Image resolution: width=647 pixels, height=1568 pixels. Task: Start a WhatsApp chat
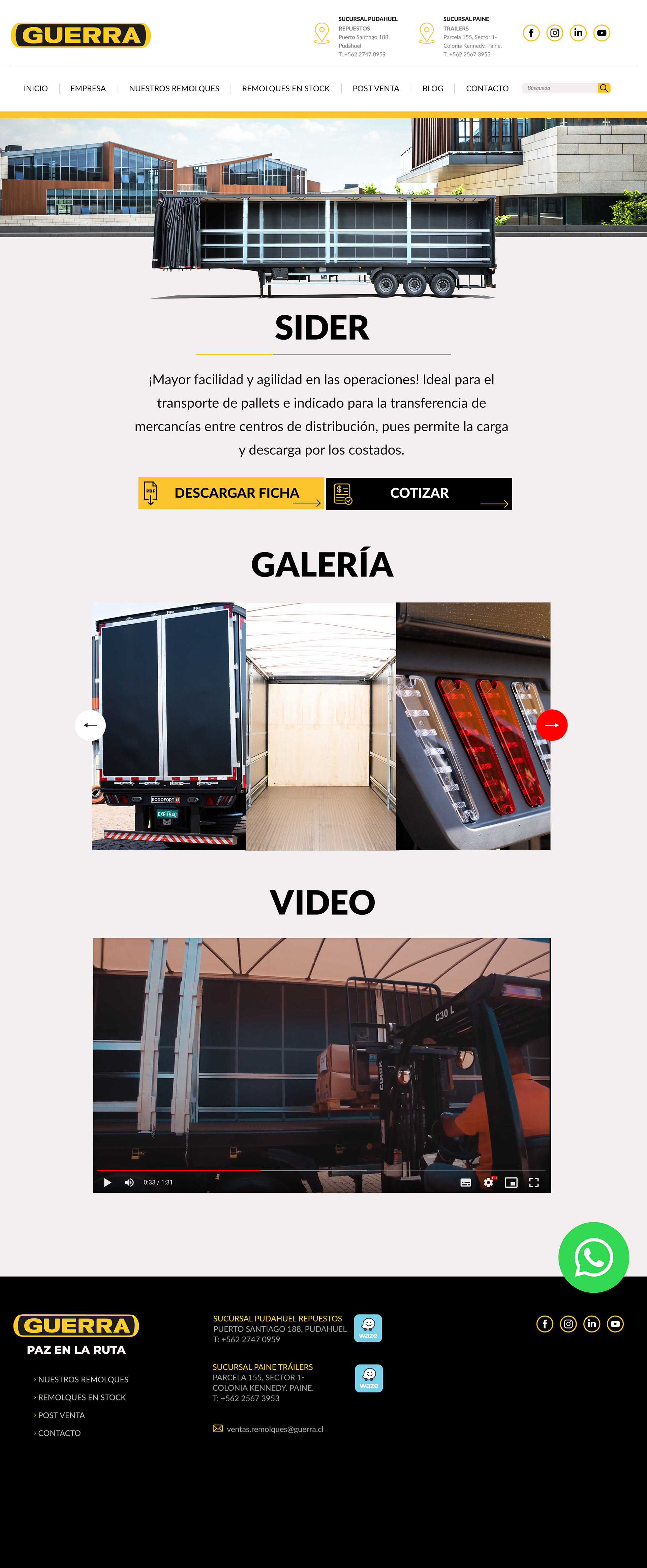593,1257
